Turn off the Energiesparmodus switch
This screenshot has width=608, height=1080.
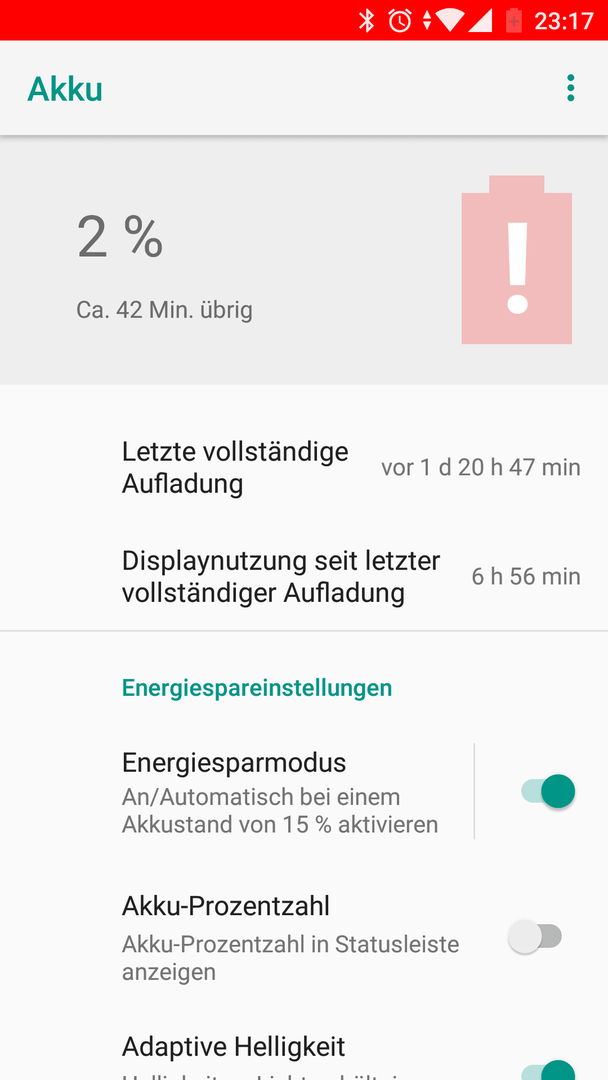pyautogui.click(x=548, y=791)
